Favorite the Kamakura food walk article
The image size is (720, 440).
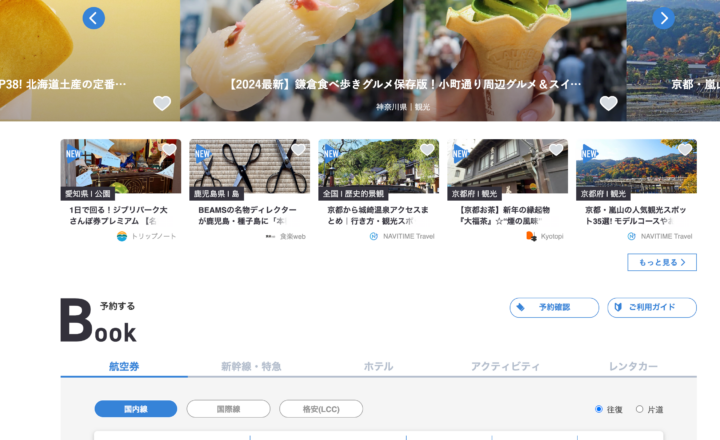point(608,103)
